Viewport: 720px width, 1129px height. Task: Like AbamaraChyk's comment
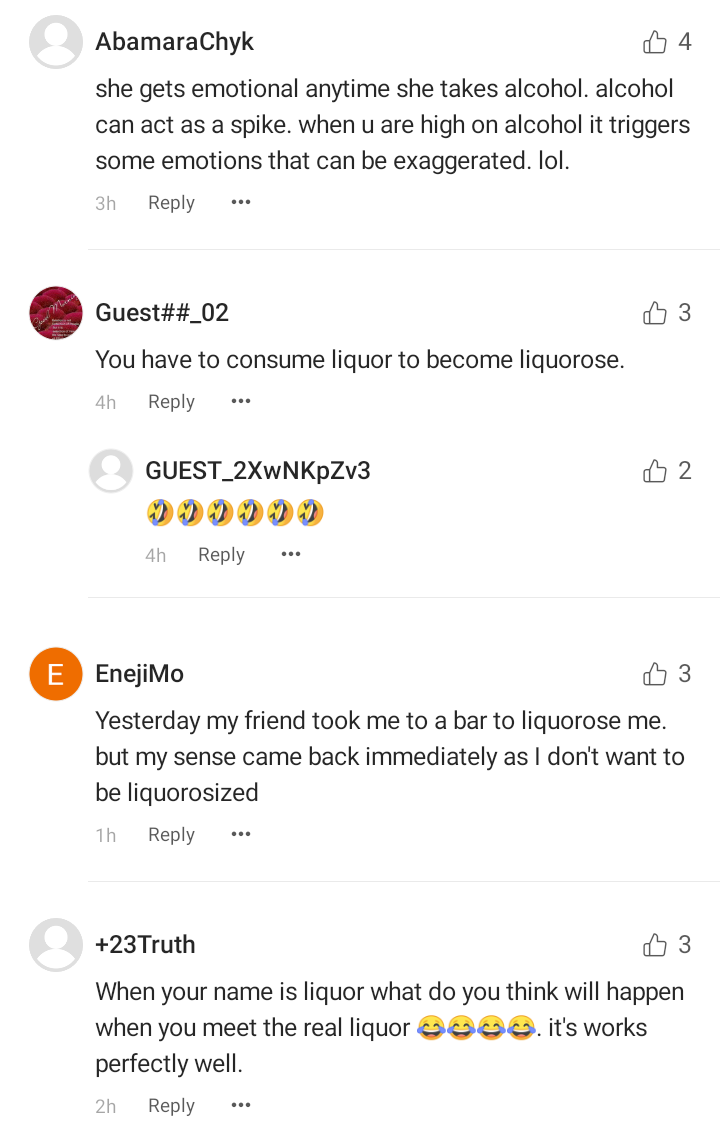[655, 42]
